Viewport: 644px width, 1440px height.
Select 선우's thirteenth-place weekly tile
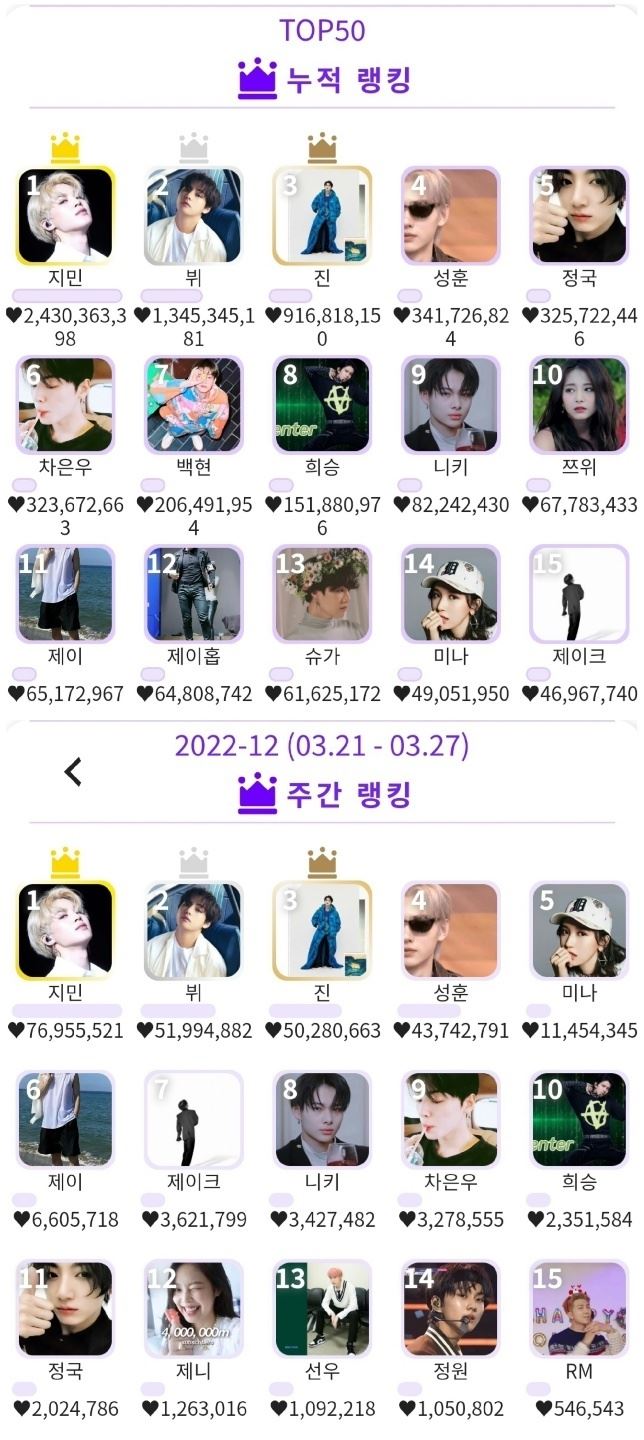click(x=322, y=1309)
